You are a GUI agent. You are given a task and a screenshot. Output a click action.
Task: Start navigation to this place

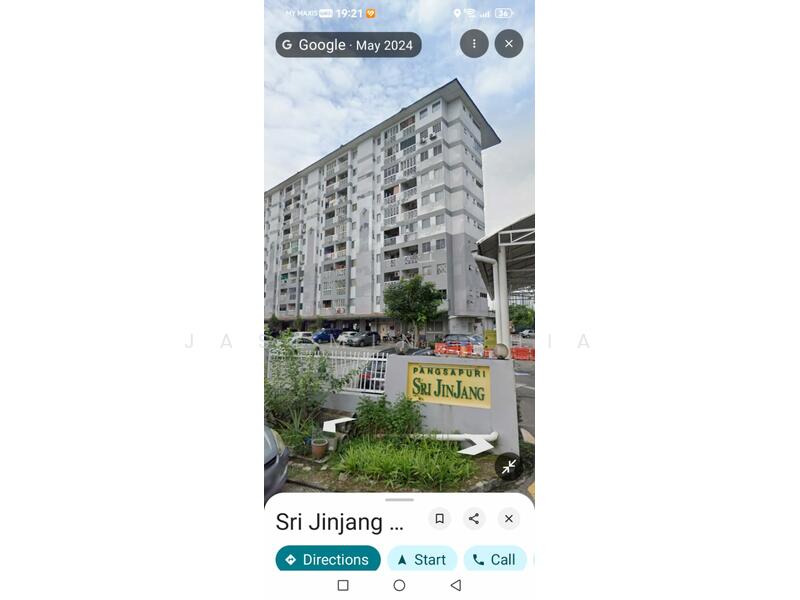(422, 559)
